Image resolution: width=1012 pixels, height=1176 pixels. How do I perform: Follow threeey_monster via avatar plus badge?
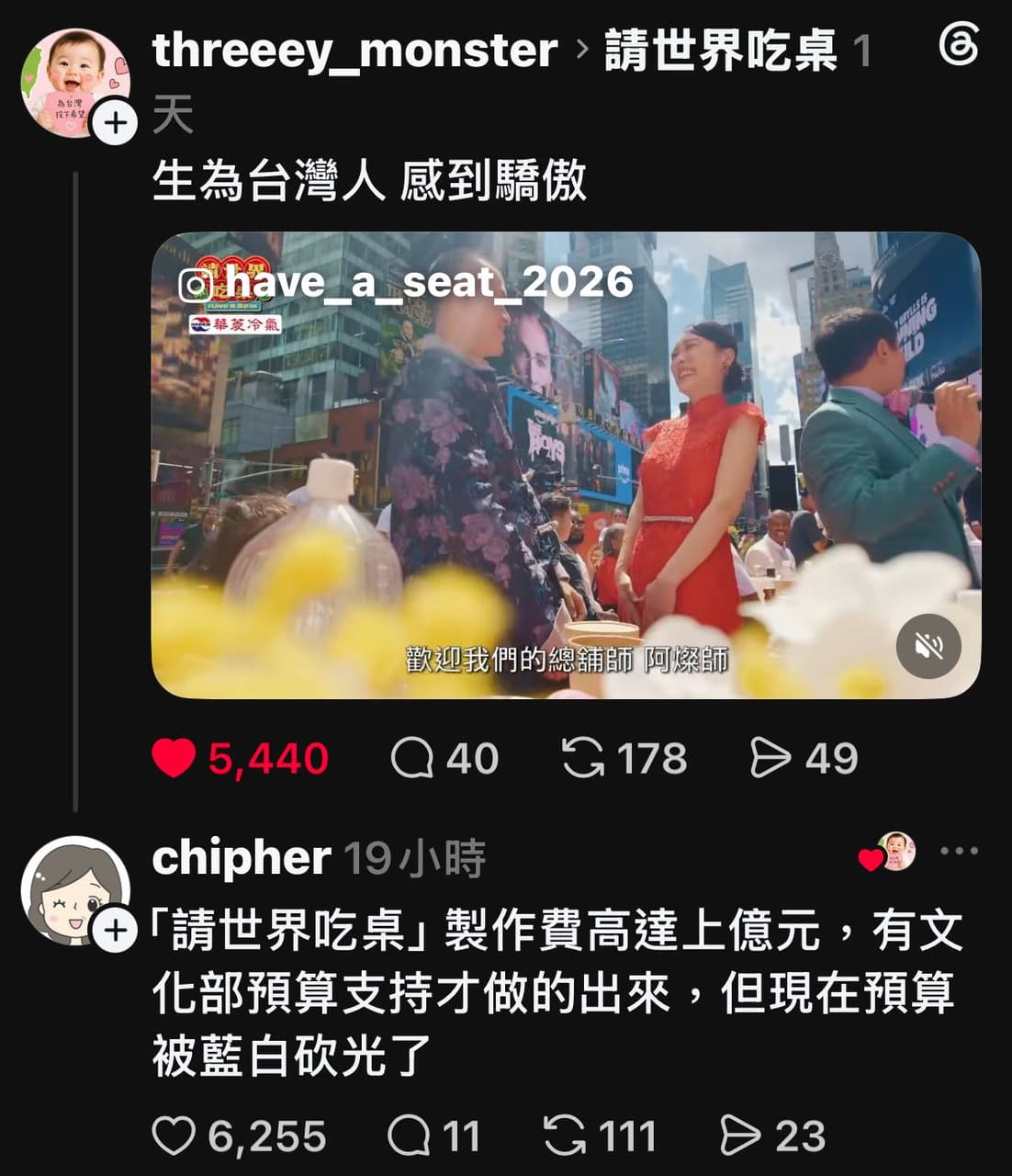point(116,123)
